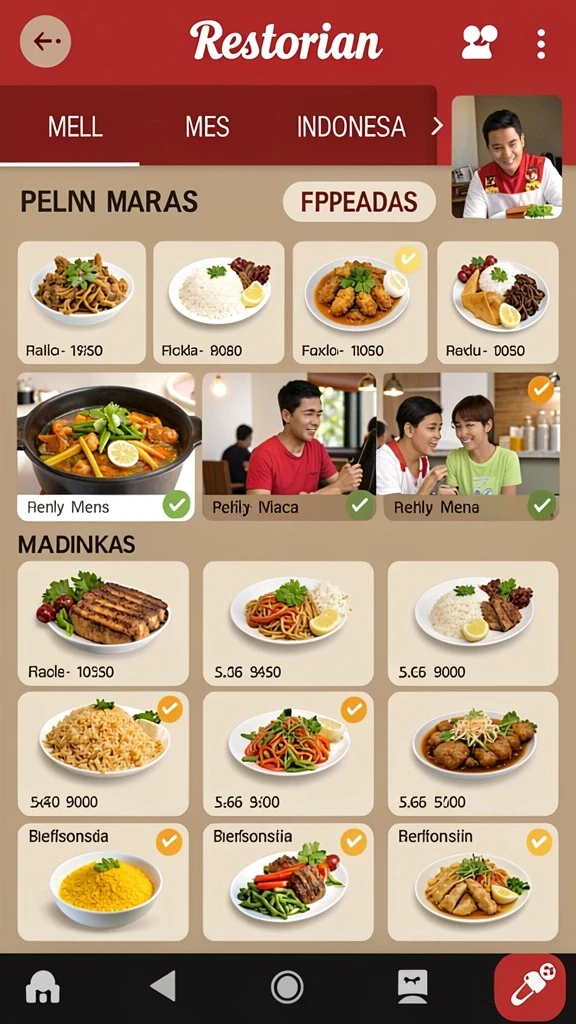This screenshot has width=576, height=1024.
Task: Select the MELL tab
Action: click(x=74, y=127)
